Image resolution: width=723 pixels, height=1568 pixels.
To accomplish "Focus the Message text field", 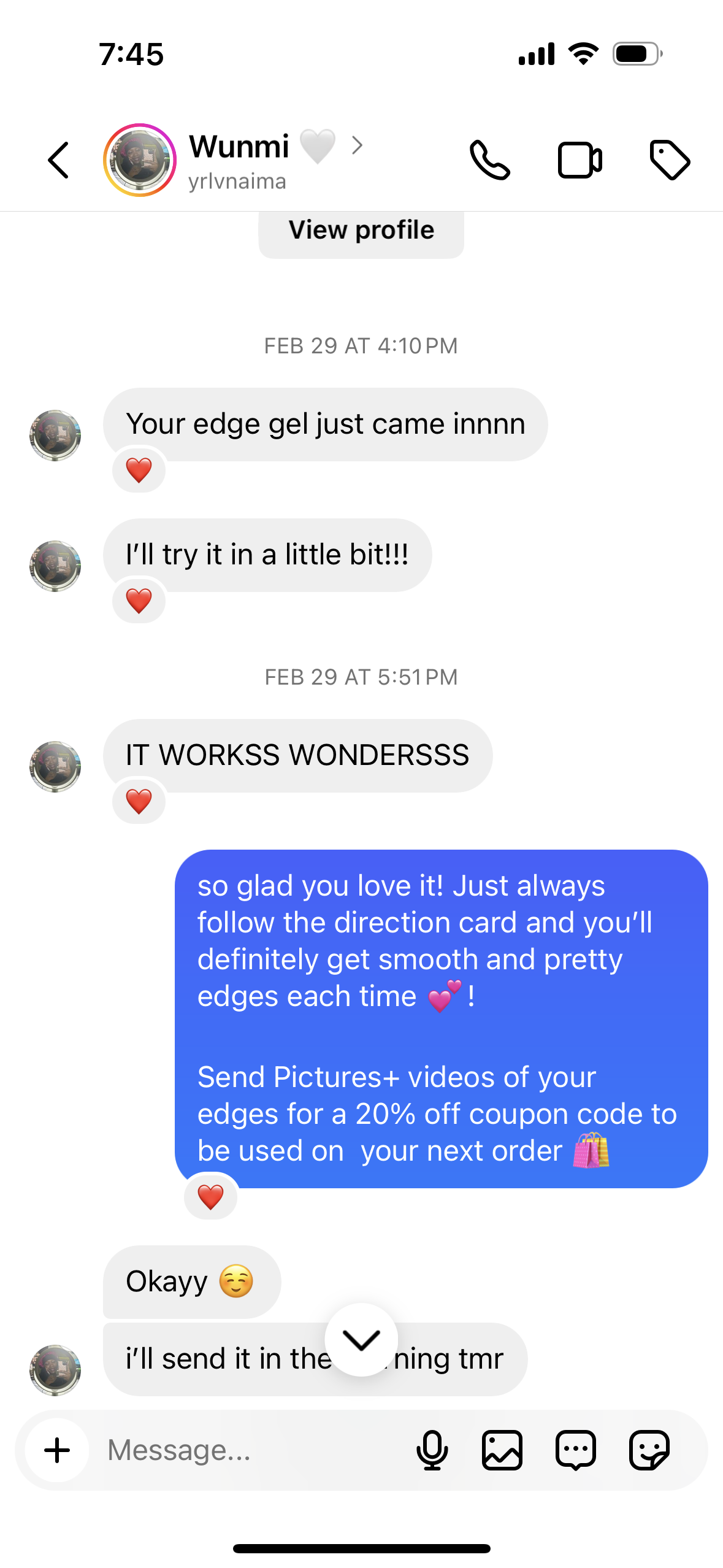I will coord(245,1450).
